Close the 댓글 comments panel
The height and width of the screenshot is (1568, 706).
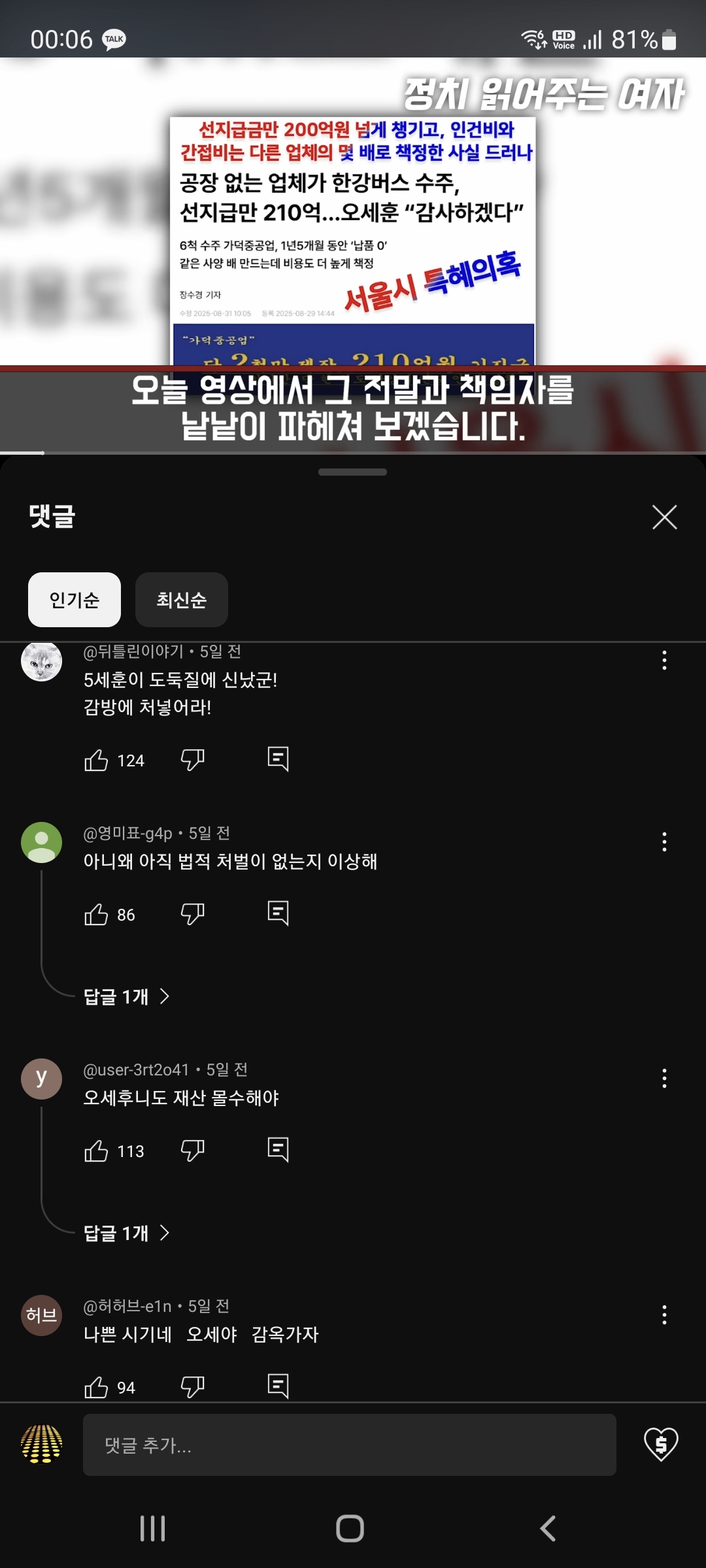click(664, 517)
